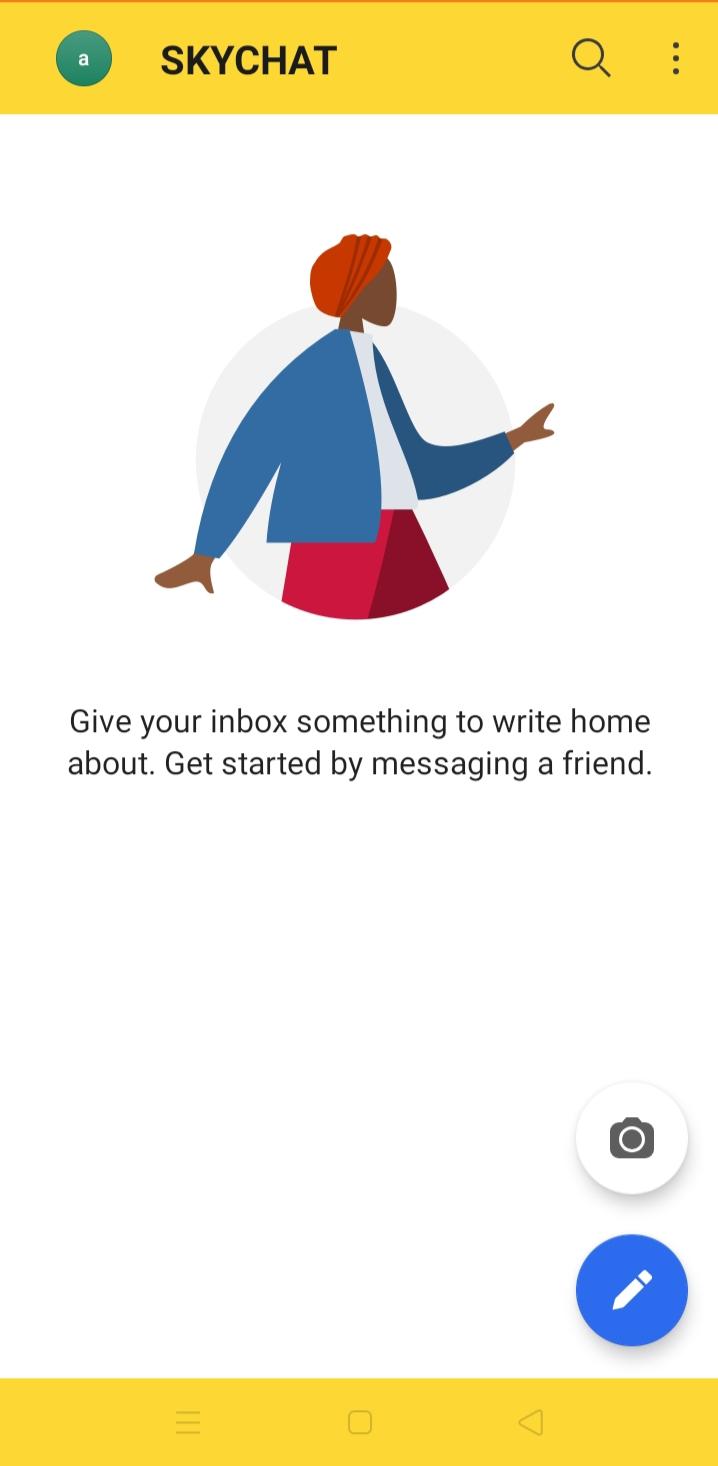Screen dimensions: 718x1466
Task: Launch the camera floating button
Action: coord(631,1138)
